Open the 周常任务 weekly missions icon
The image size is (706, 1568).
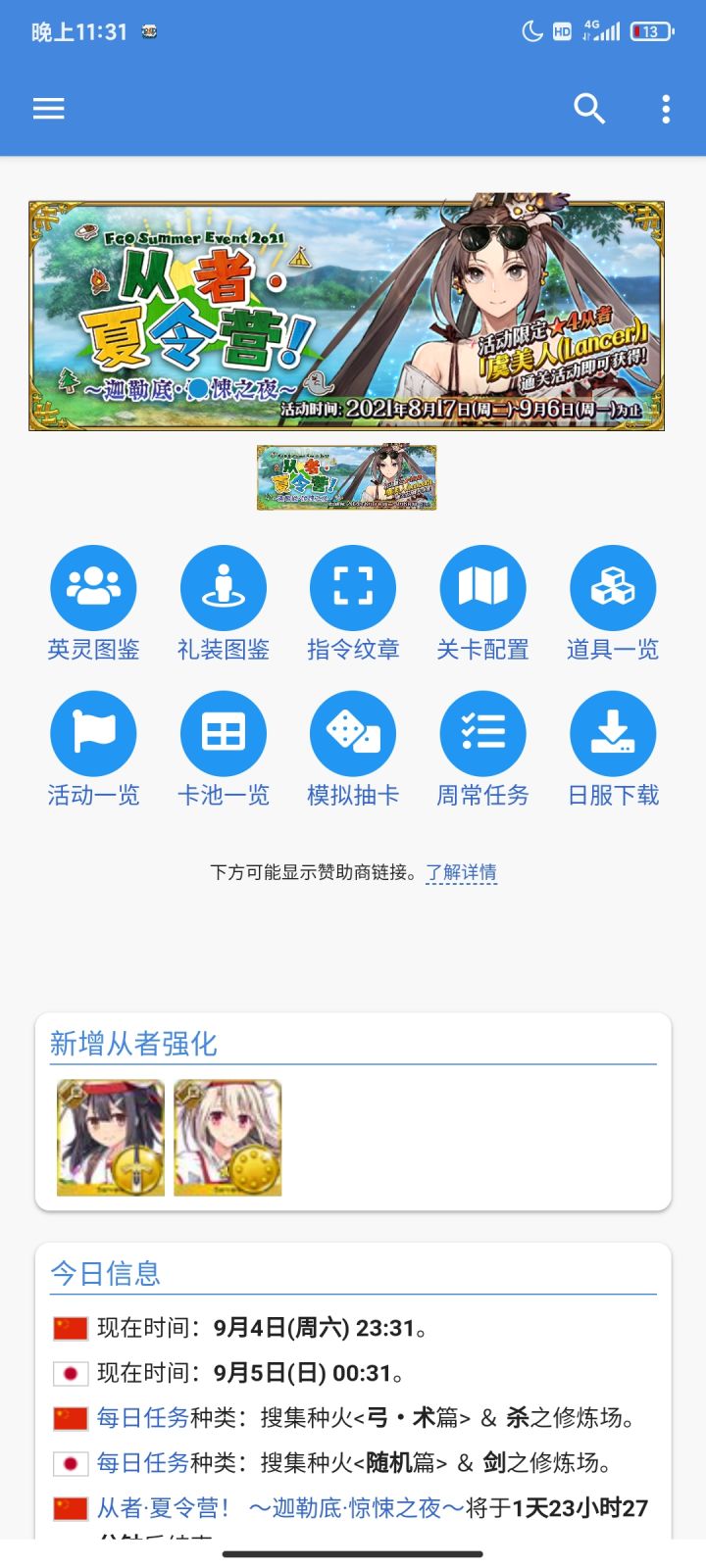pos(482,732)
